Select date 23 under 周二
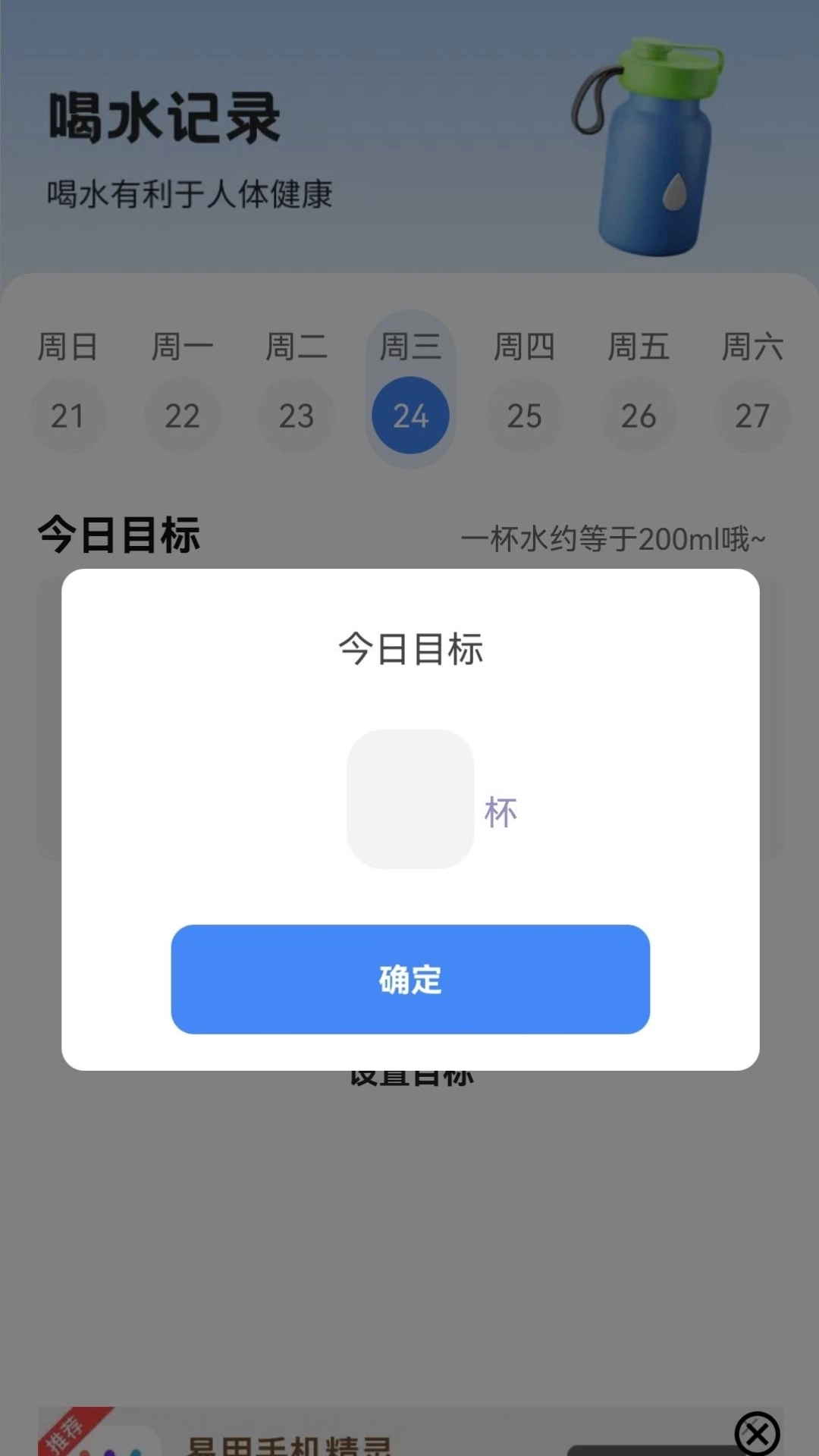This screenshot has height=1456, width=819. [297, 416]
